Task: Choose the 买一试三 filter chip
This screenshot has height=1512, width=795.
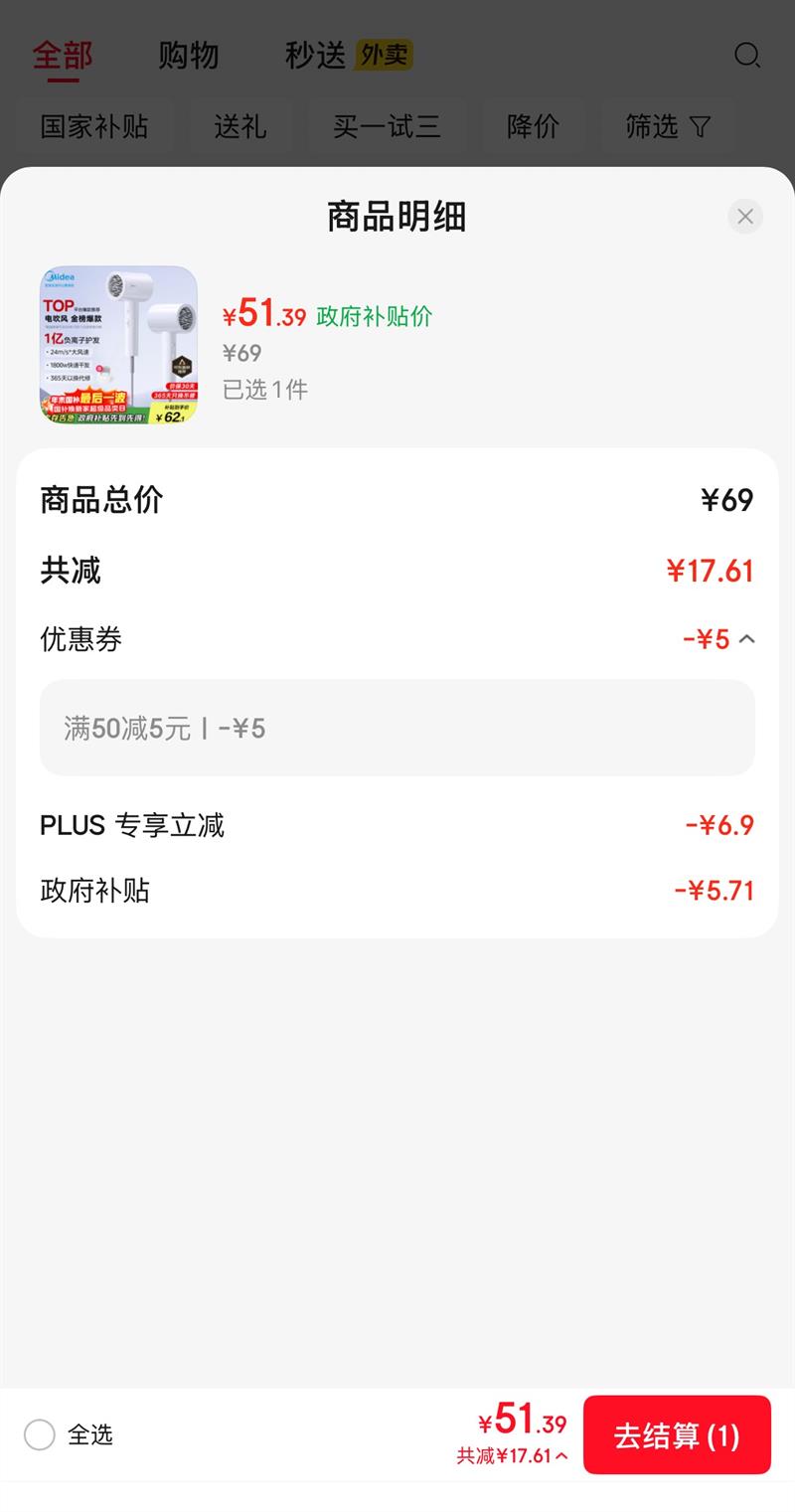Action: (x=387, y=127)
